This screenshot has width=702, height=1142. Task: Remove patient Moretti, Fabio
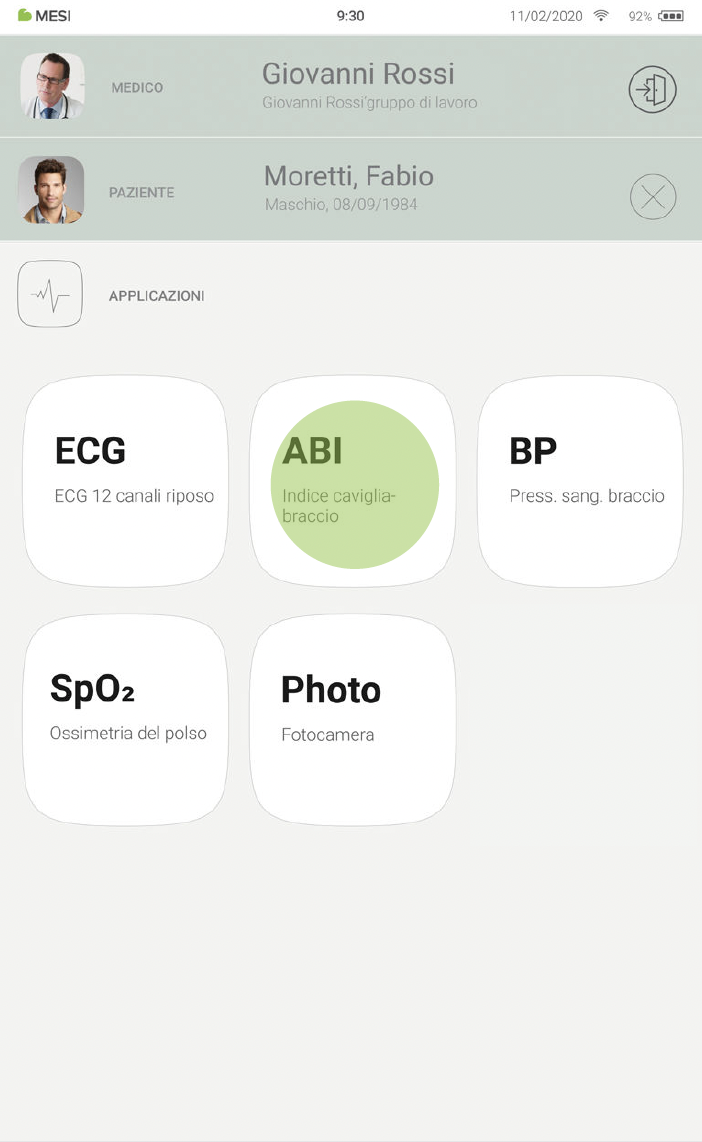652,196
